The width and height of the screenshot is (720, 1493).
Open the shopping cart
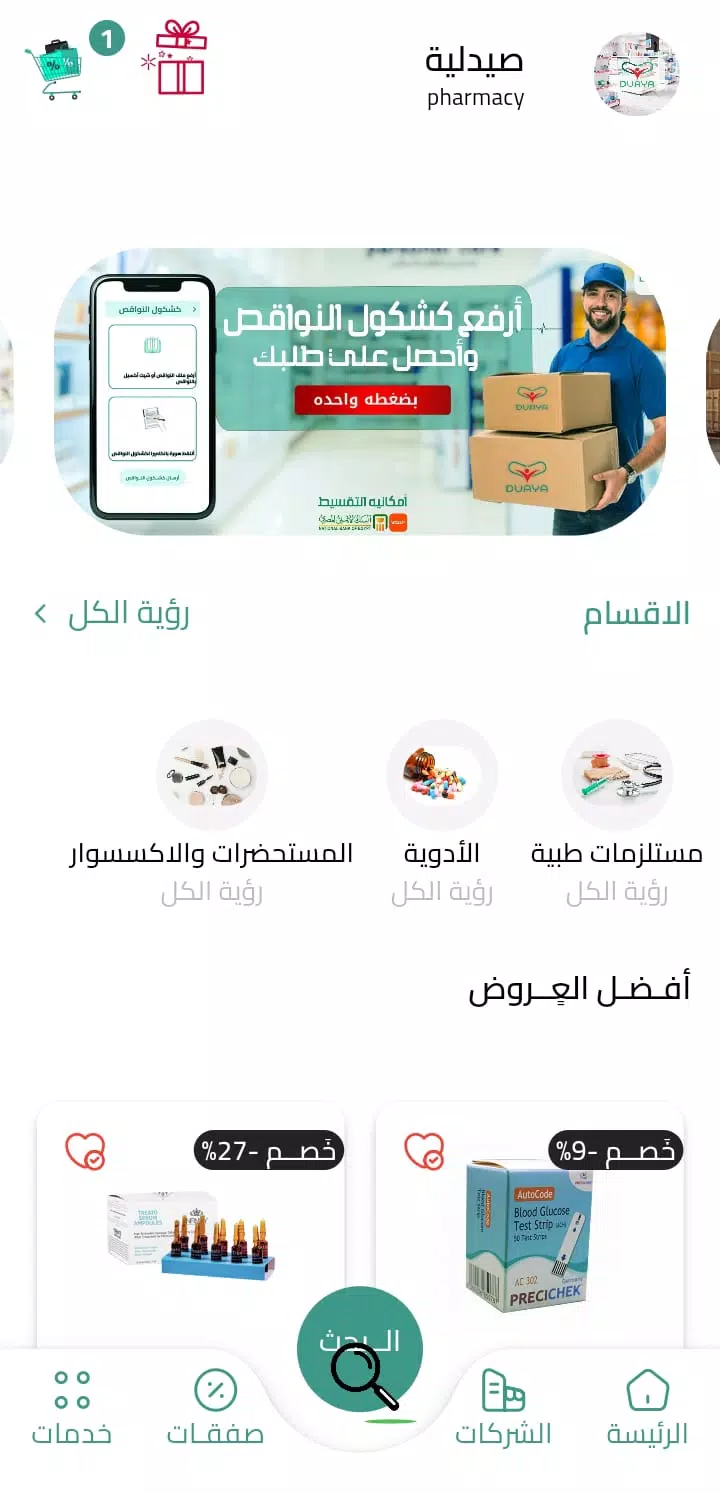pyautogui.click(x=54, y=68)
